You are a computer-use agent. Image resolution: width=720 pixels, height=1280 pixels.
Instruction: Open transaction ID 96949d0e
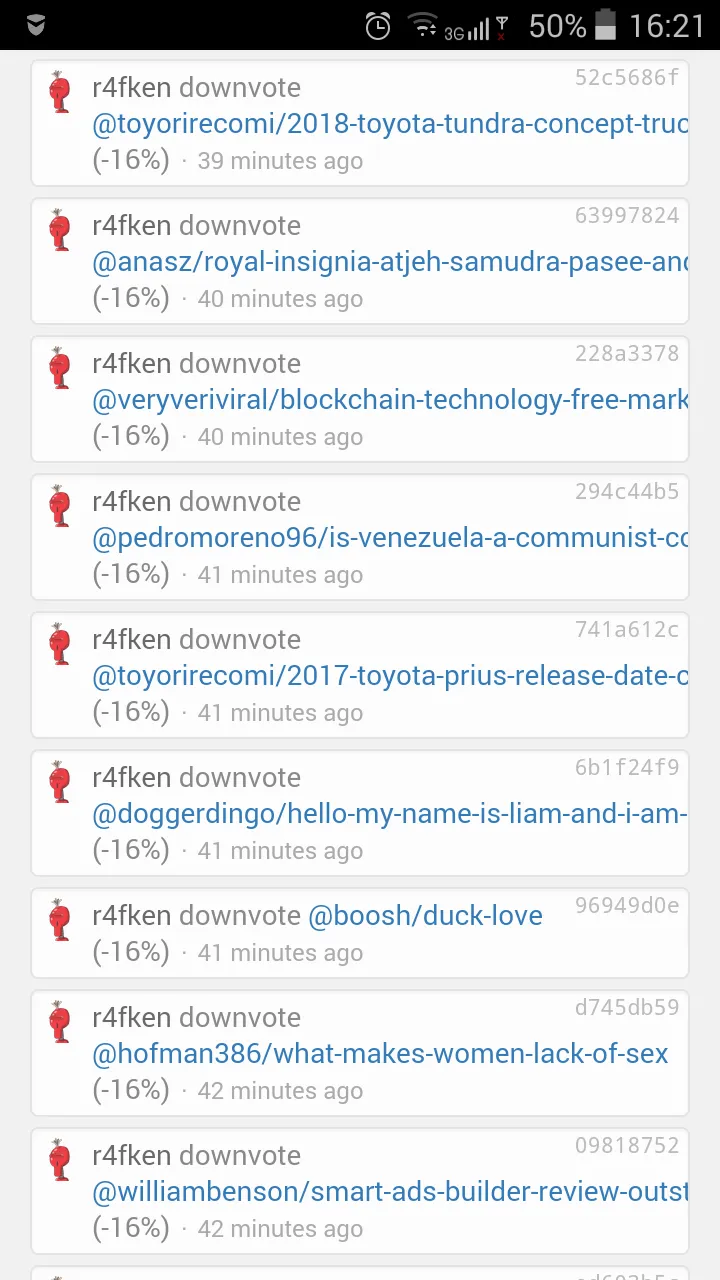(x=627, y=906)
